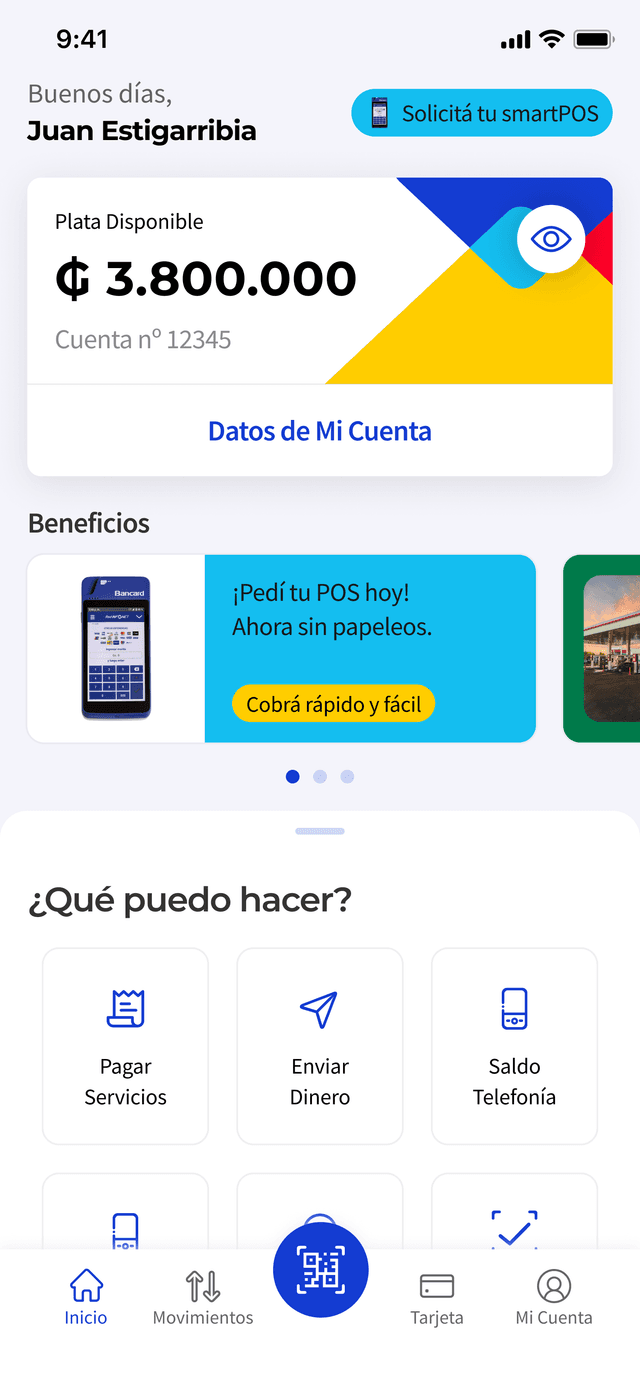This screenshot has width=640, height=1386.
Task: Open the Pedí tu POS hoy banner
Action: [281, 649]
